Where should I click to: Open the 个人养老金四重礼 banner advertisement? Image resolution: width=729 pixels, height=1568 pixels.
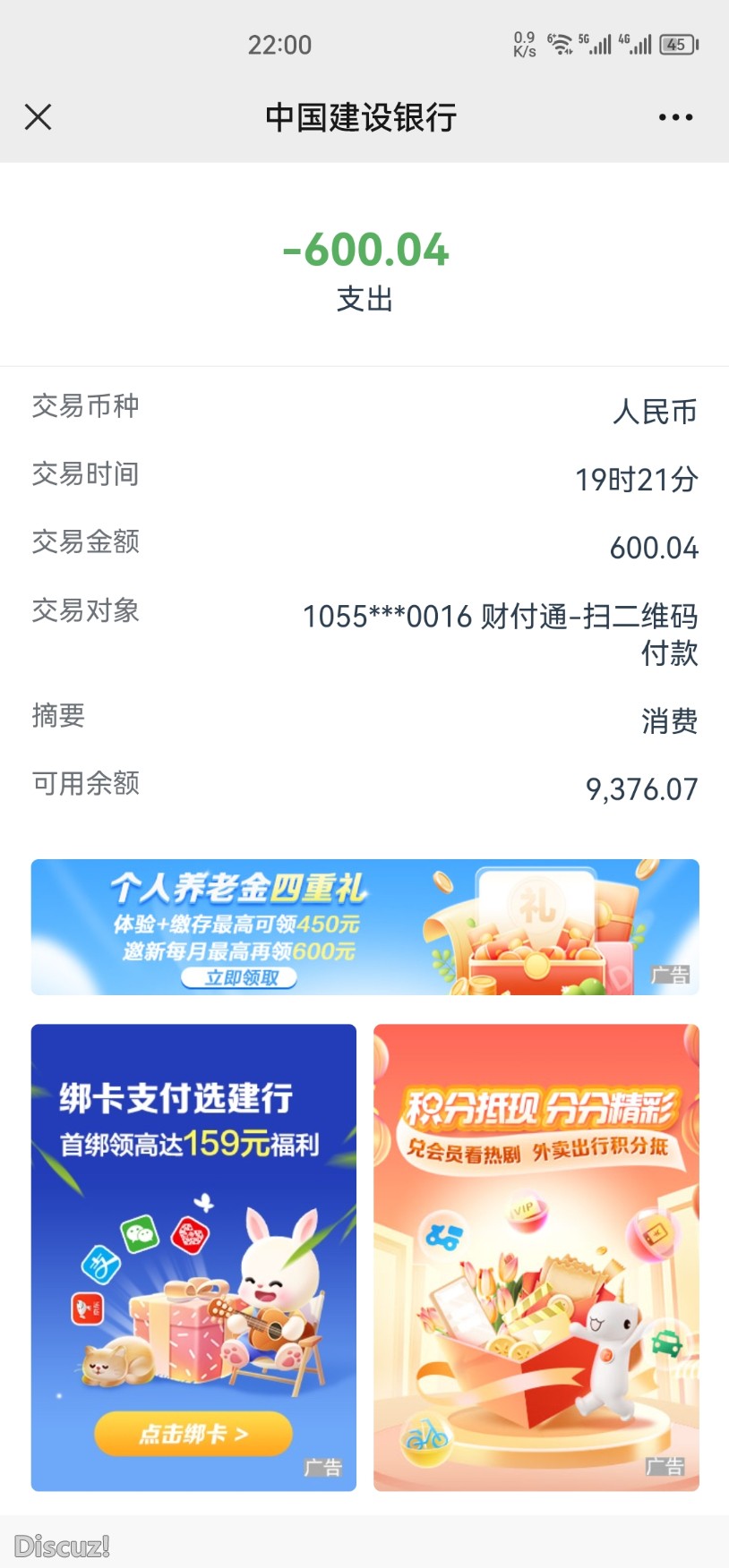point(364,926)
